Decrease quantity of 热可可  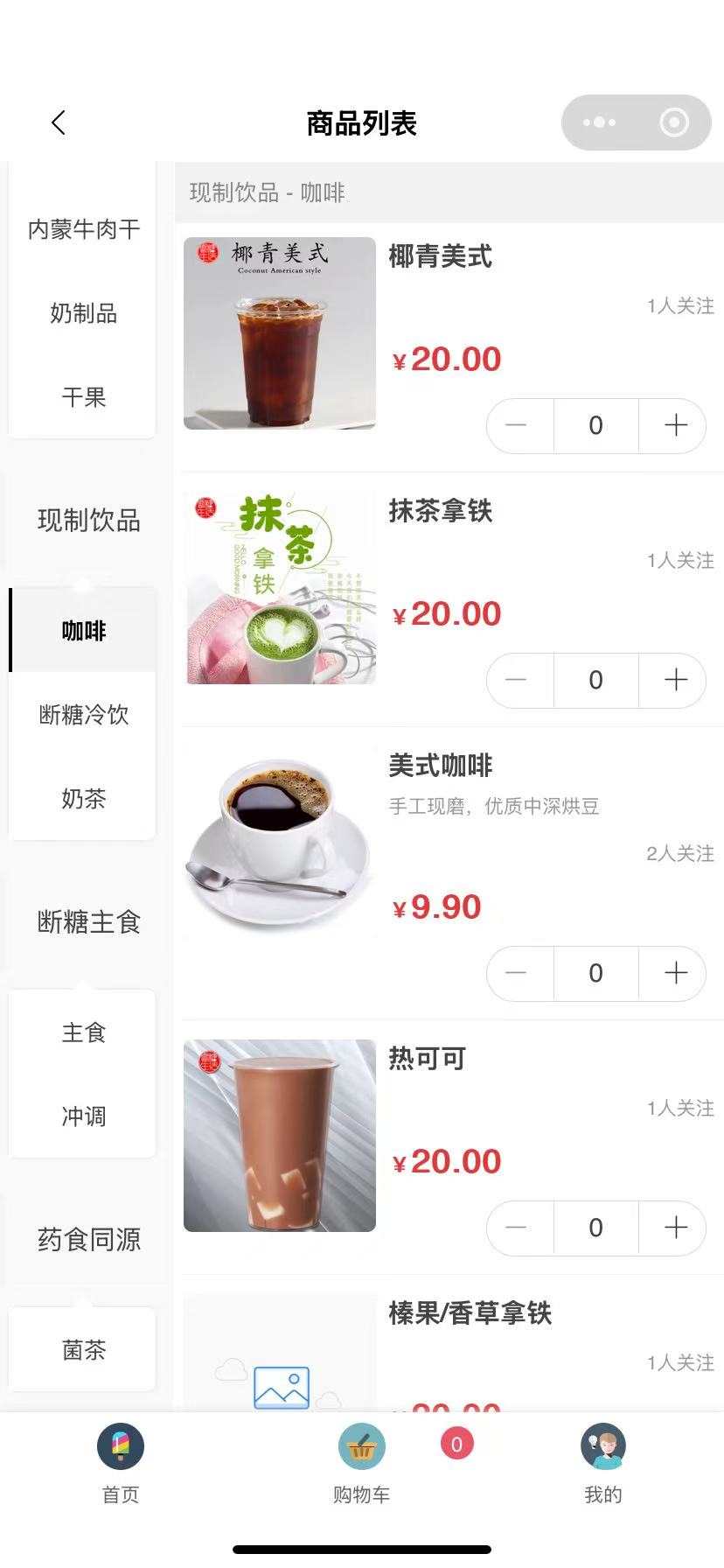[517, 1228]
